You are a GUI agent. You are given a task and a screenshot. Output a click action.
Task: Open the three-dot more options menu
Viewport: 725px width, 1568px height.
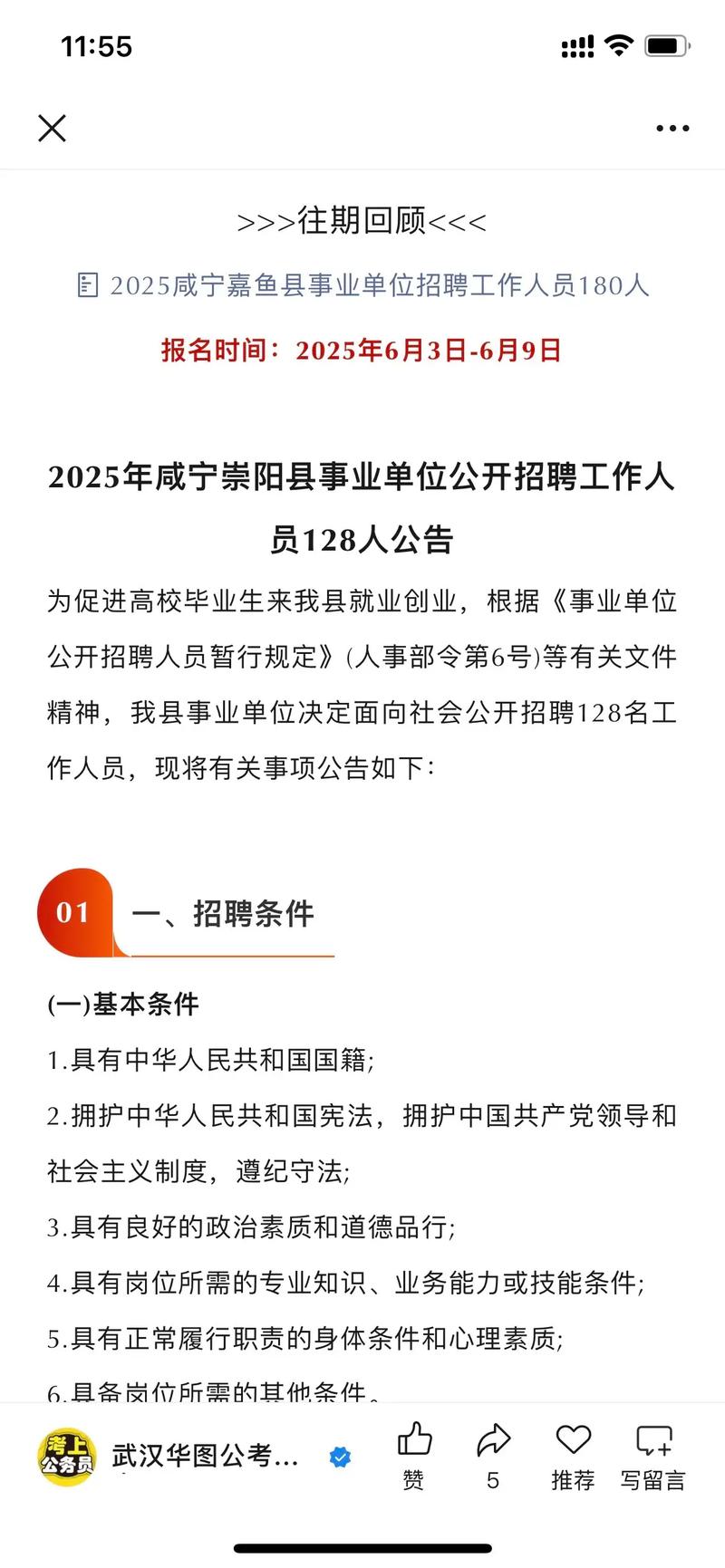[x=671, y=127]
